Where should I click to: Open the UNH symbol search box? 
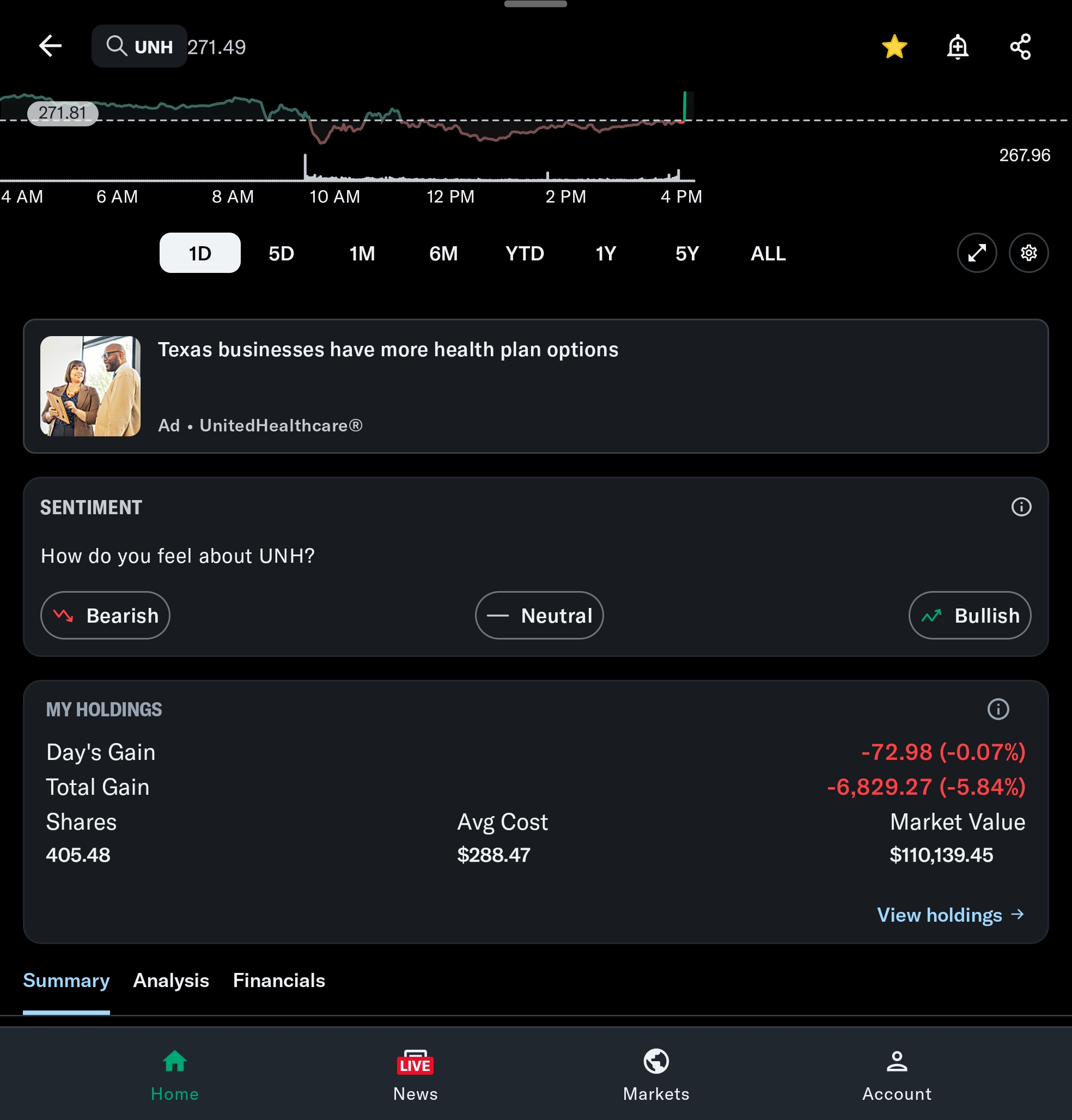pos(139,46)
